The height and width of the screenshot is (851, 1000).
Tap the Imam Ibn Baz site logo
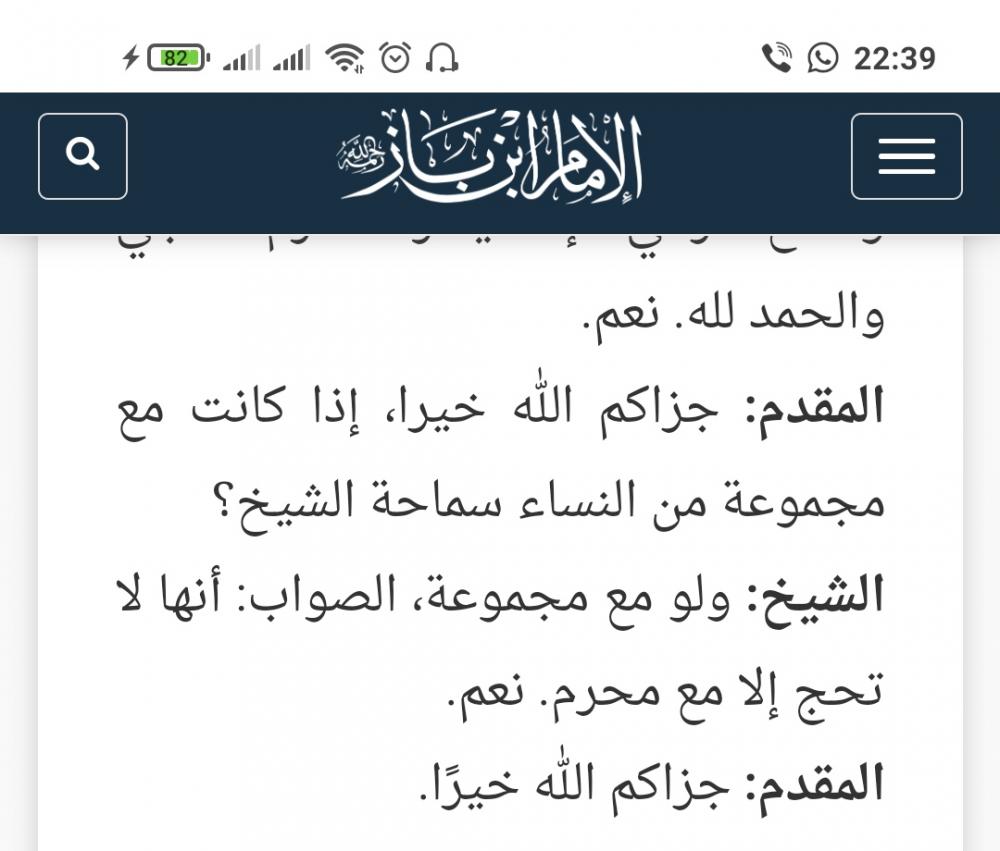490,157
